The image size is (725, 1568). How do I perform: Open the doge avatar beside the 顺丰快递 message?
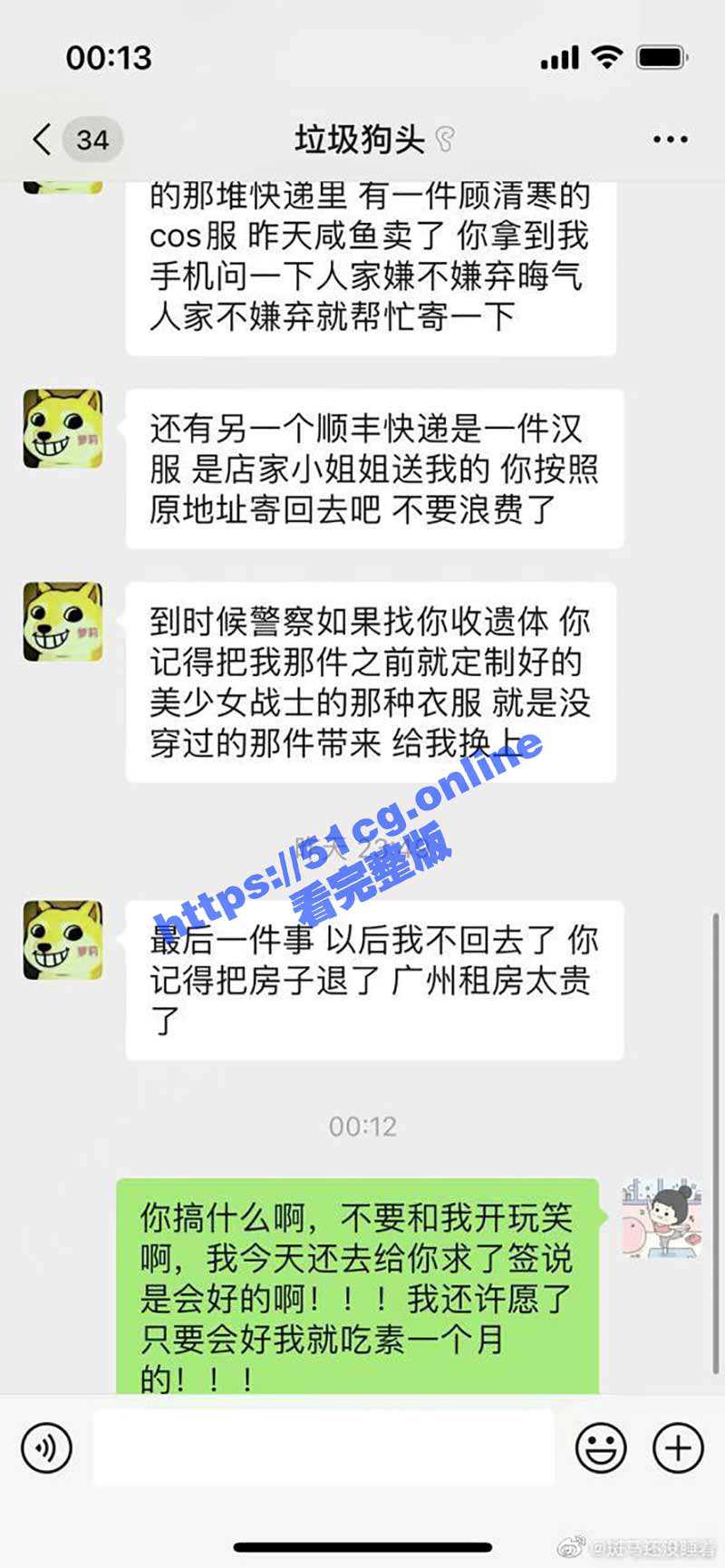[63, 429]
